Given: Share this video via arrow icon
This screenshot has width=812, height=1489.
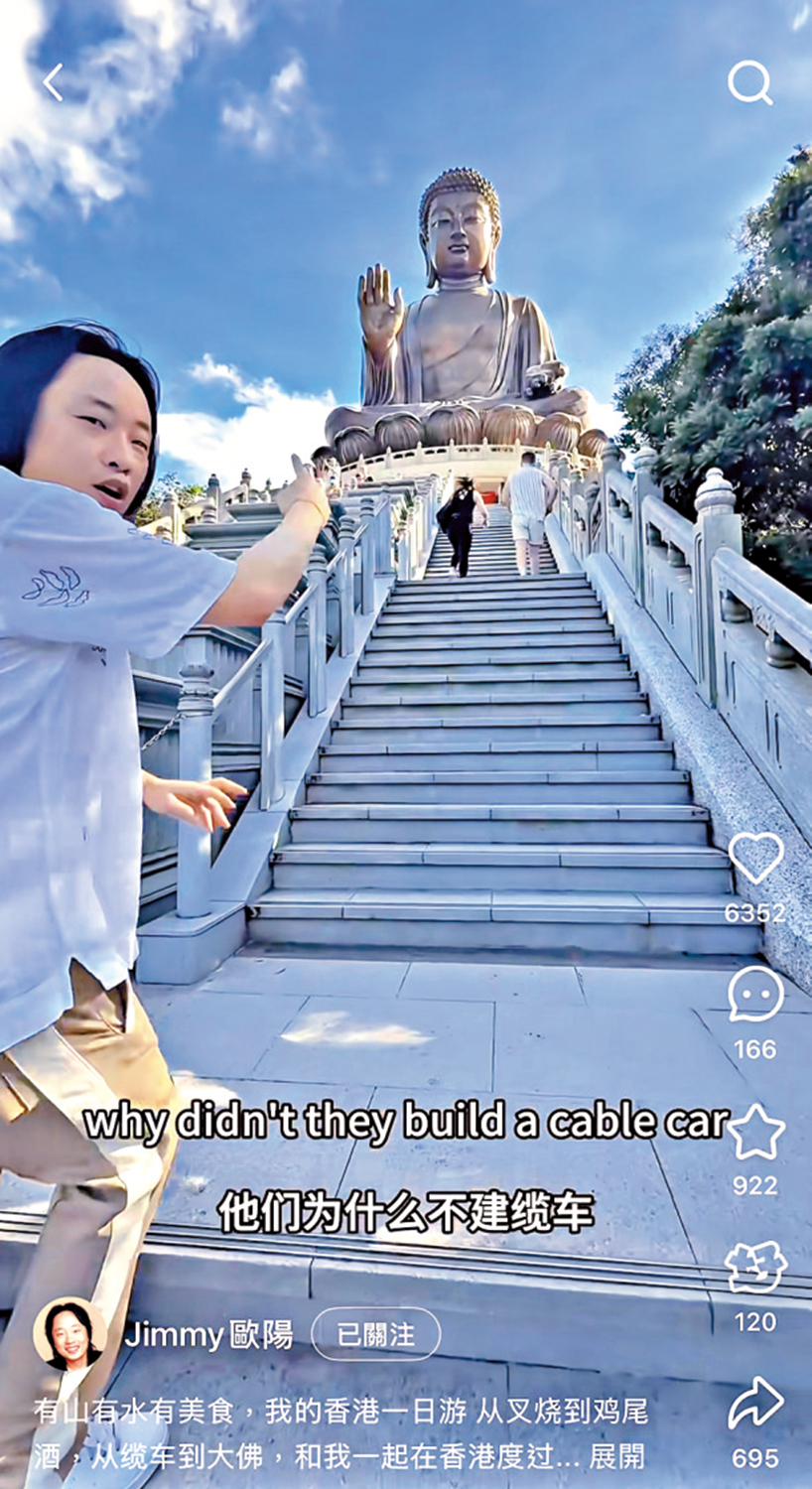Looking at the screenshot, I should [755, 1403].
